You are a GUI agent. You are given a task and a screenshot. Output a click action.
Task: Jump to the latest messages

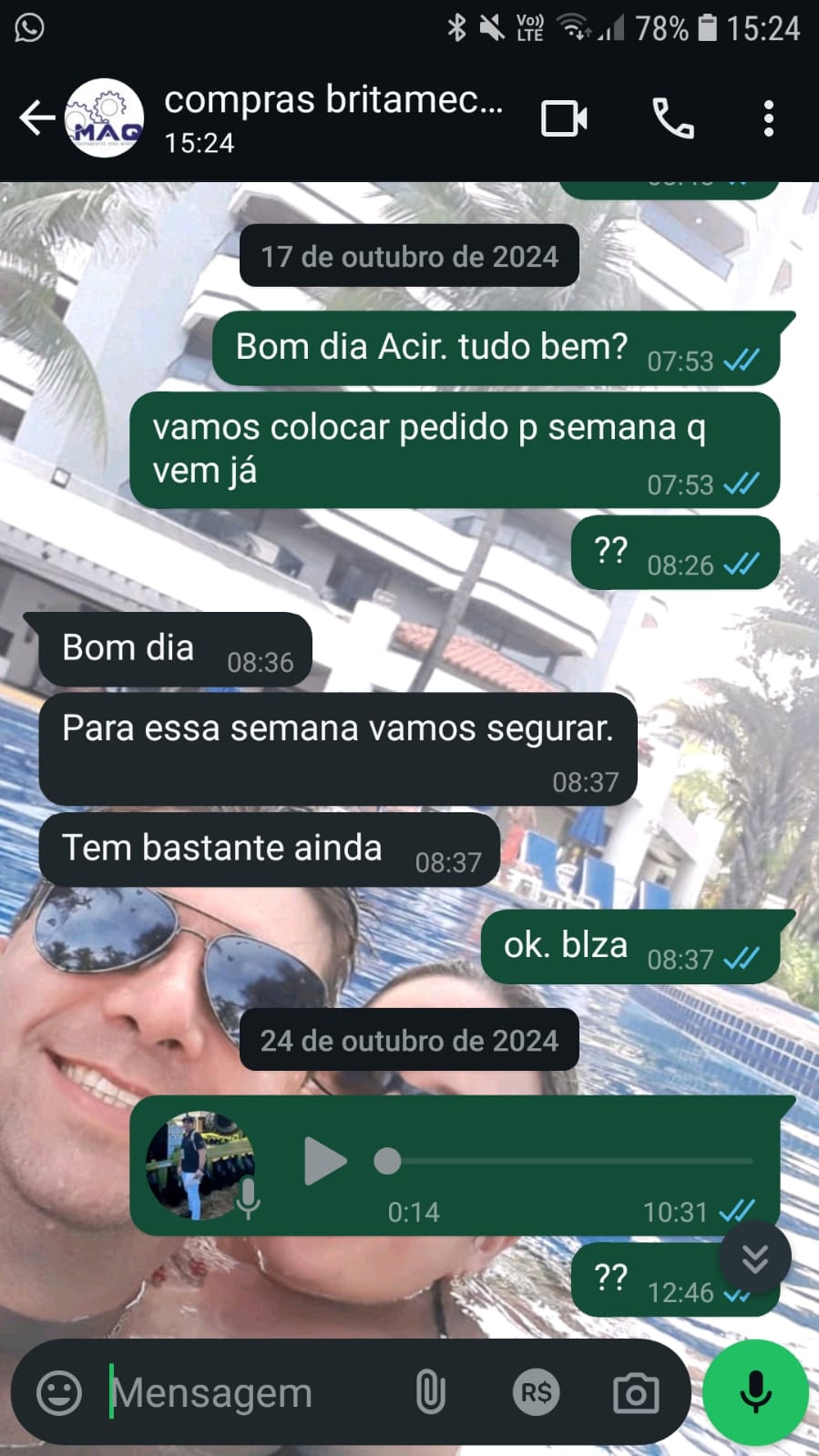754,1258
